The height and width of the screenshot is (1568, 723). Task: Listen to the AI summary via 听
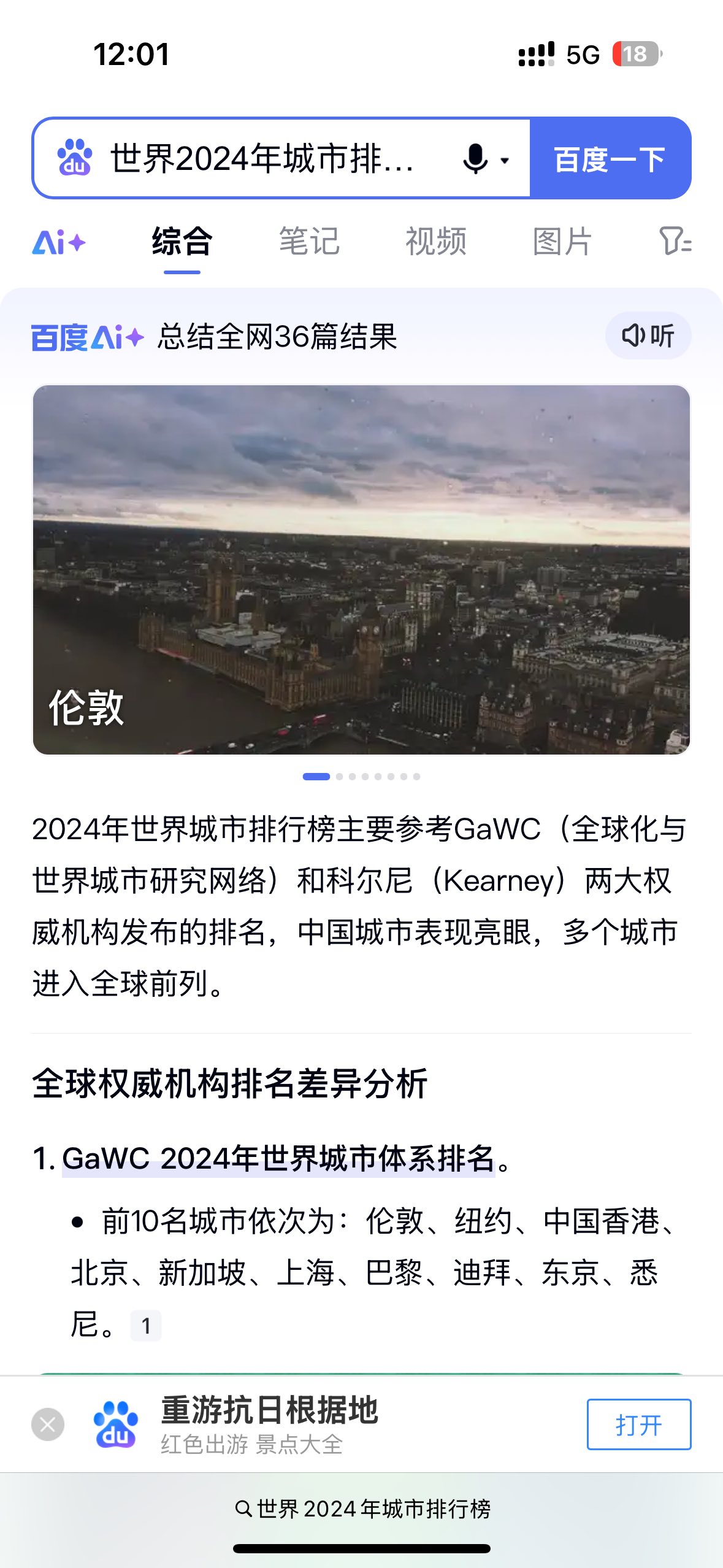[648, 336]
